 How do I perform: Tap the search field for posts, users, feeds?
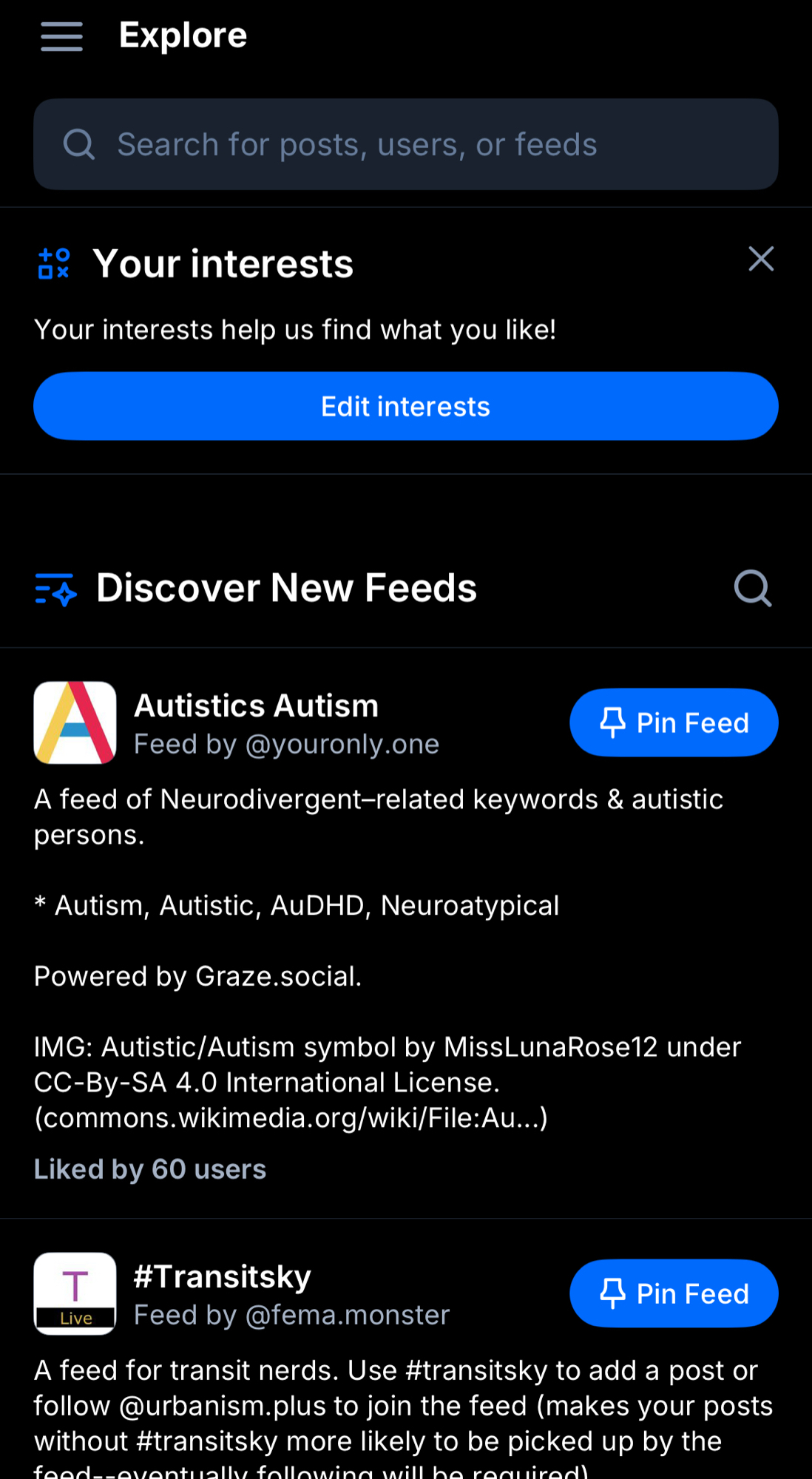(x=405, y=145)
